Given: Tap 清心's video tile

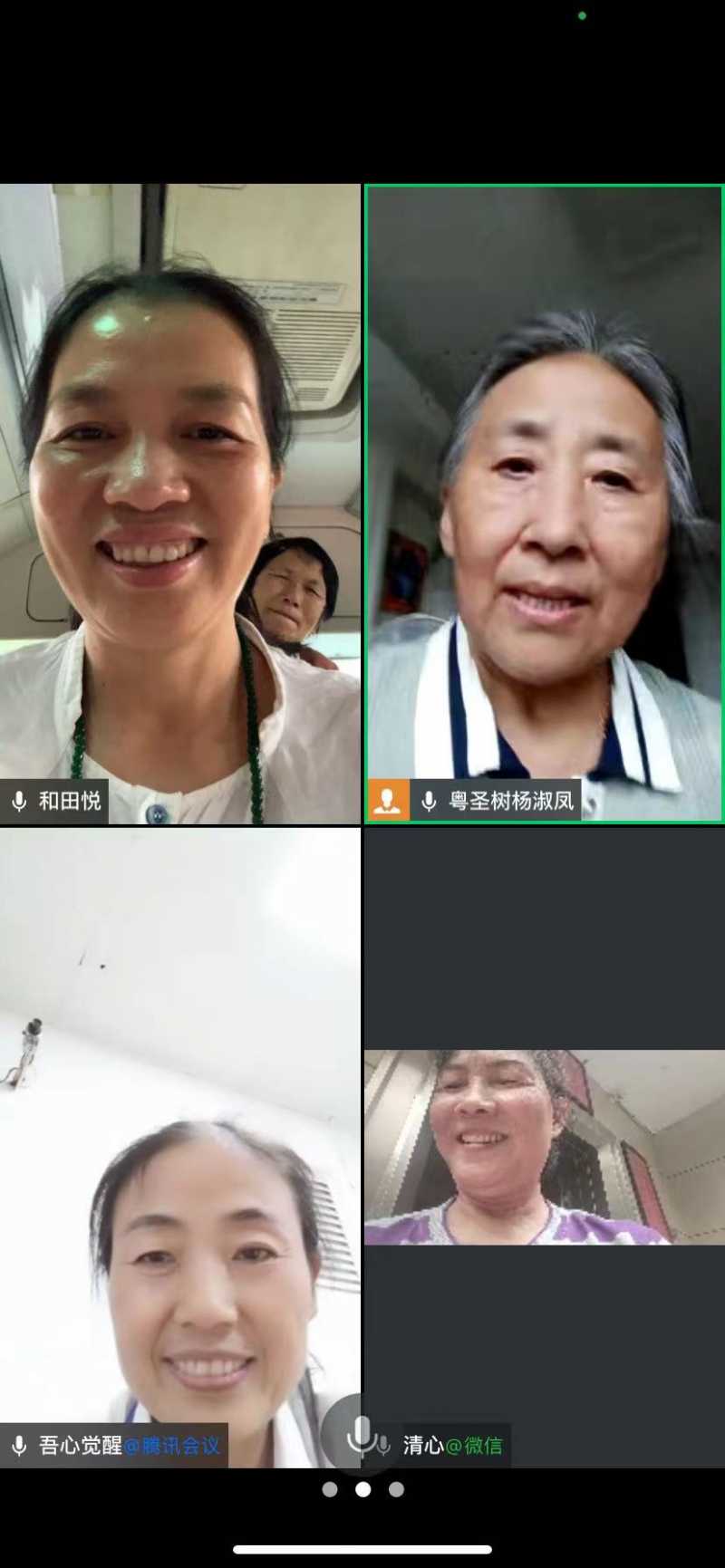Looking at the screenshot, I should point(544,1147).
